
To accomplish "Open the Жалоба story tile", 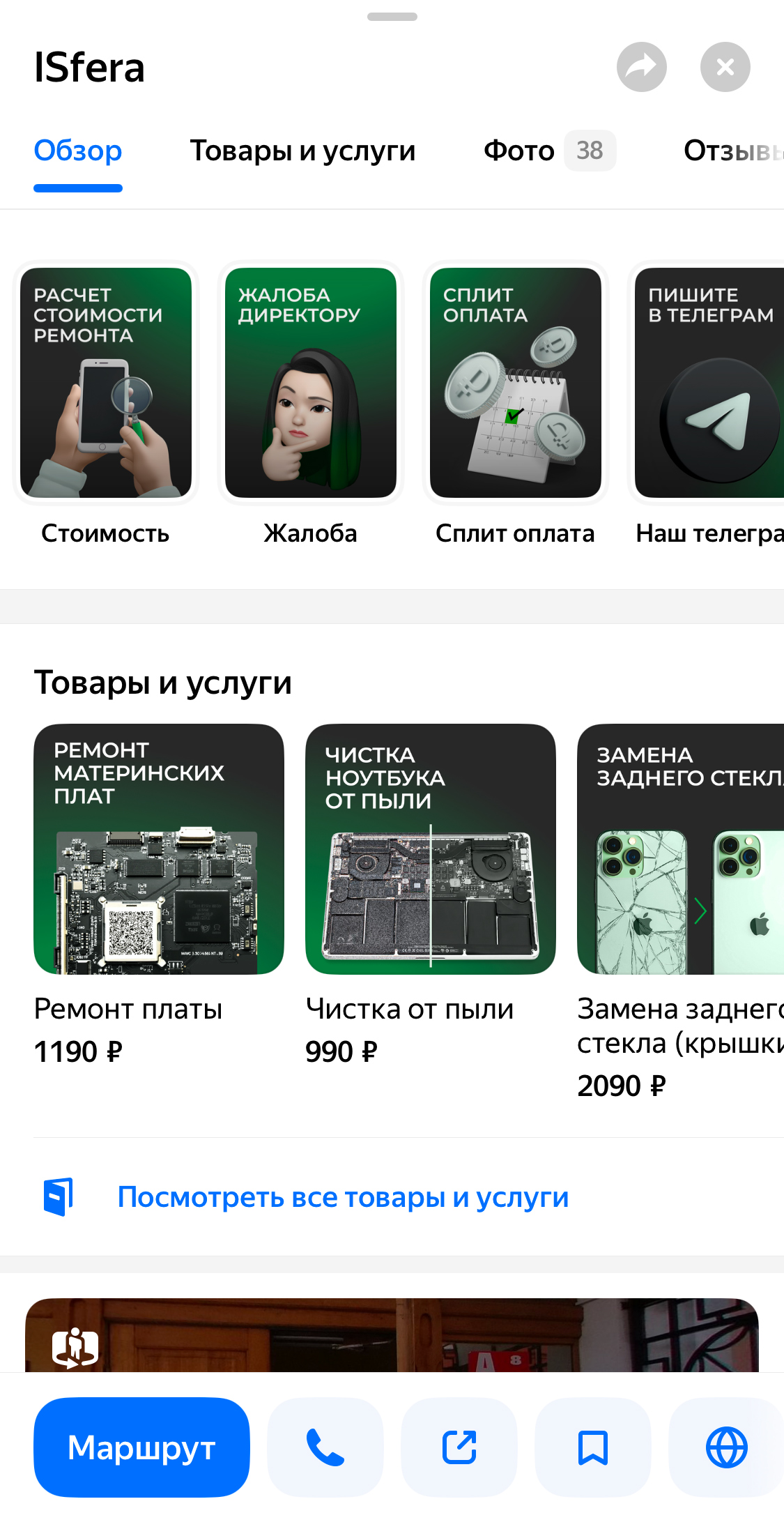I will pos(311,383).
